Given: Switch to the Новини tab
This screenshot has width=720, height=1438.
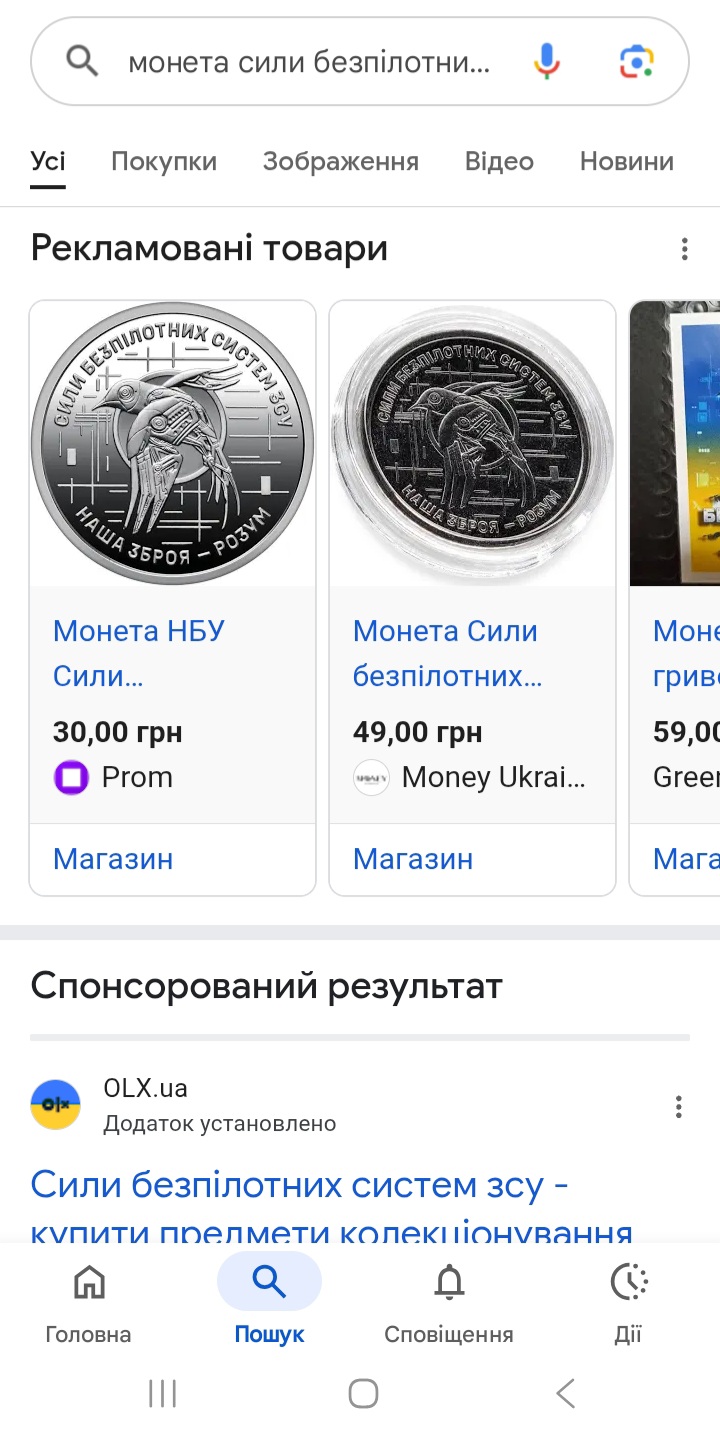Looking at the screenshot, I should coord(627,162).
